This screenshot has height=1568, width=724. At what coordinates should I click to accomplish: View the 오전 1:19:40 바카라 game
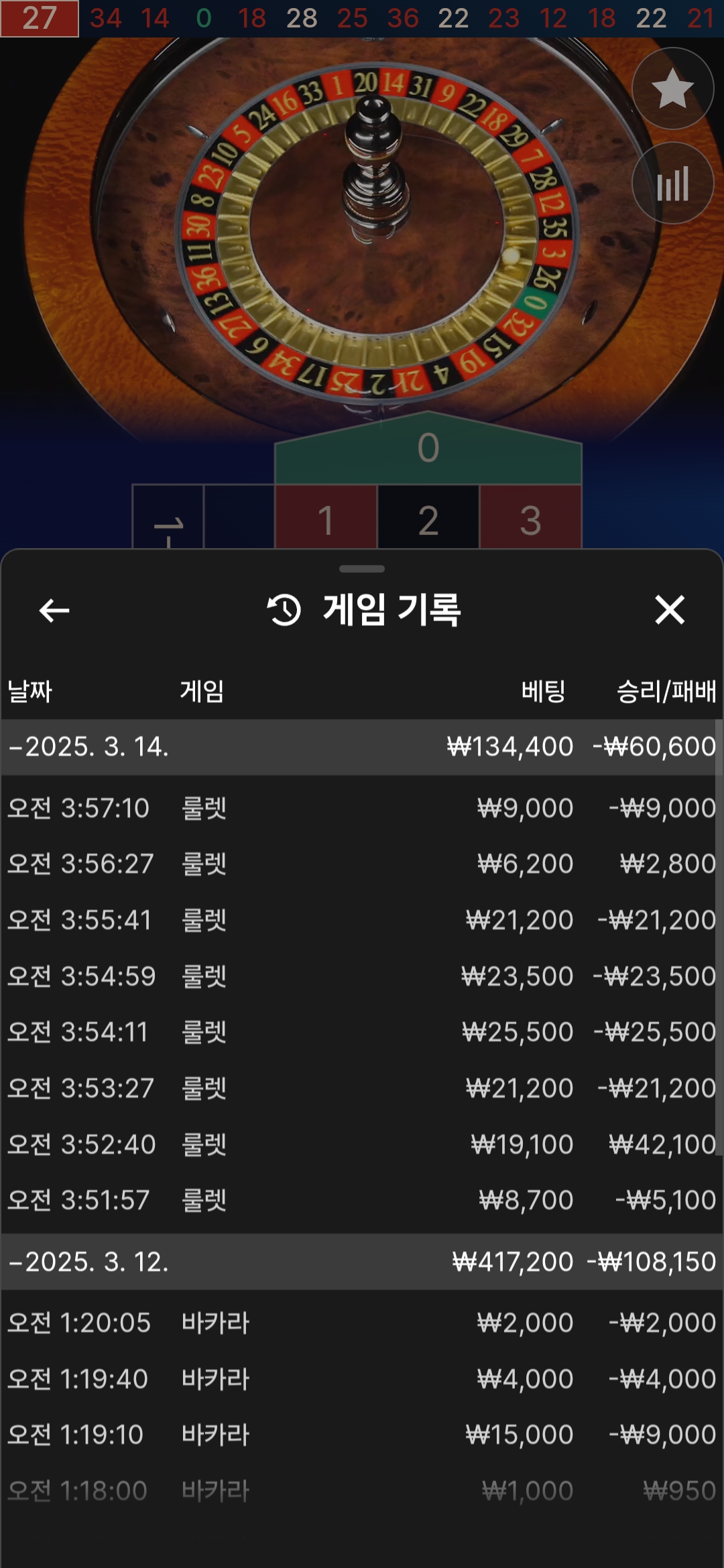coord(362,1379)
